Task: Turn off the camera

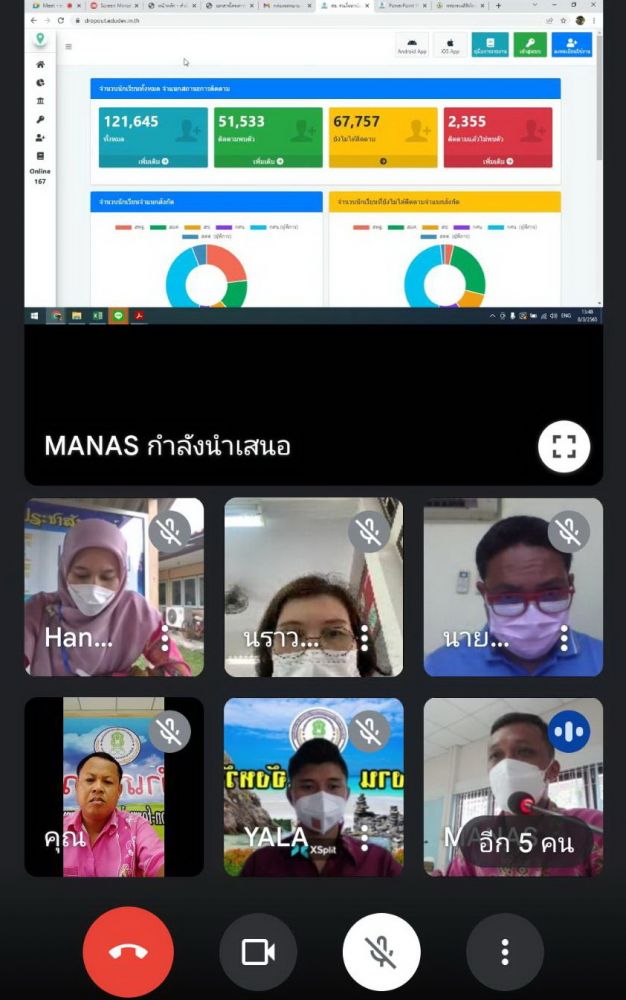Action: coord(258,951)
